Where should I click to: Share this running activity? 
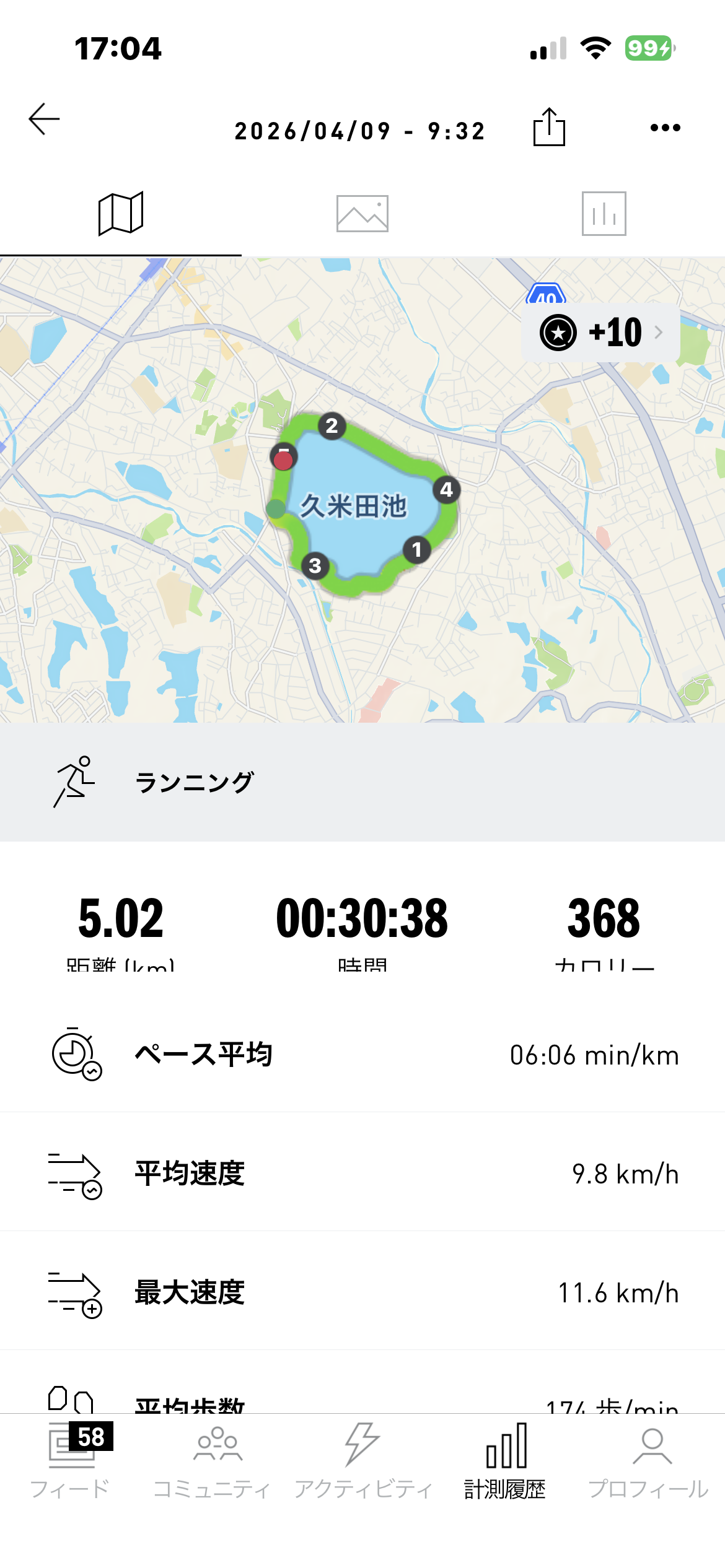[x=549, y=128]
